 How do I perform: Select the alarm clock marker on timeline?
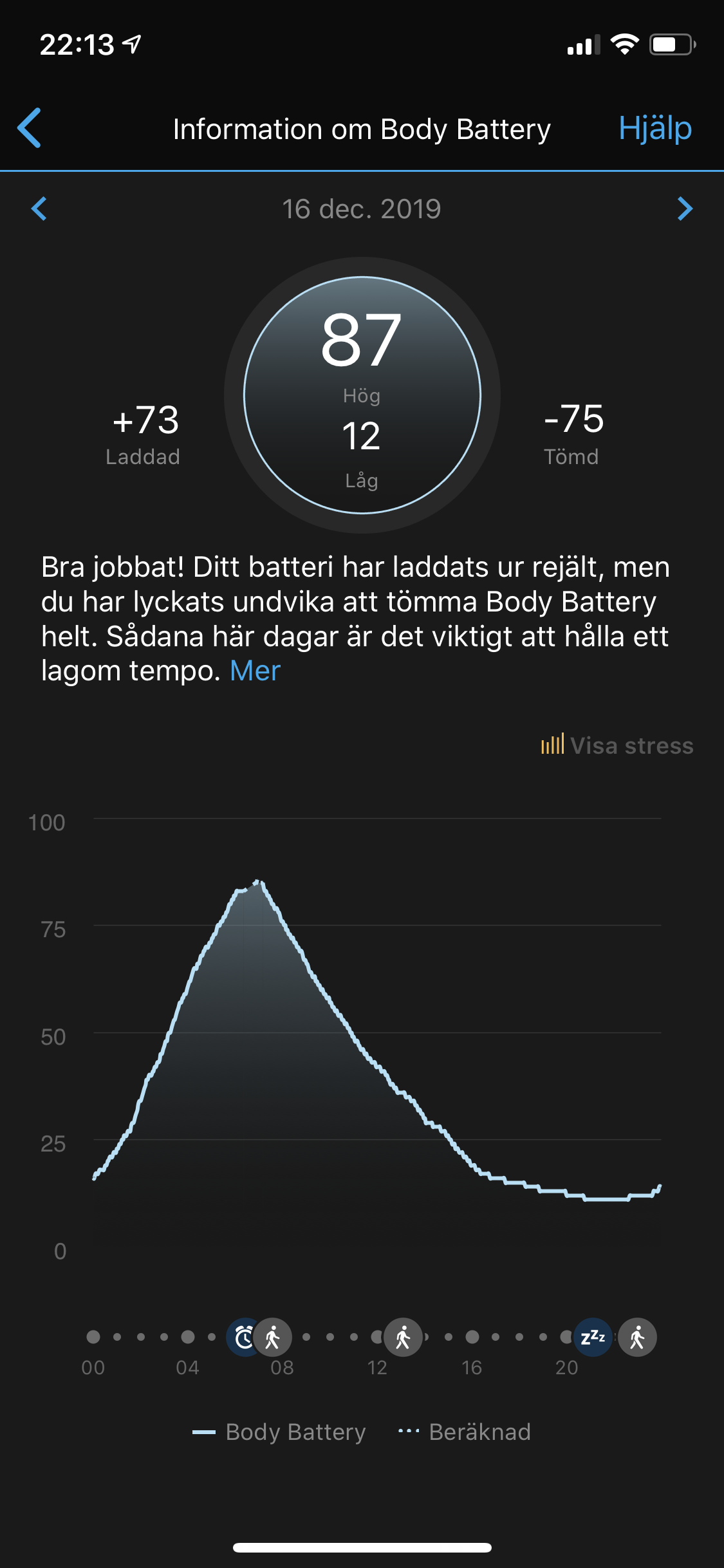click(x=243, y=1338)
